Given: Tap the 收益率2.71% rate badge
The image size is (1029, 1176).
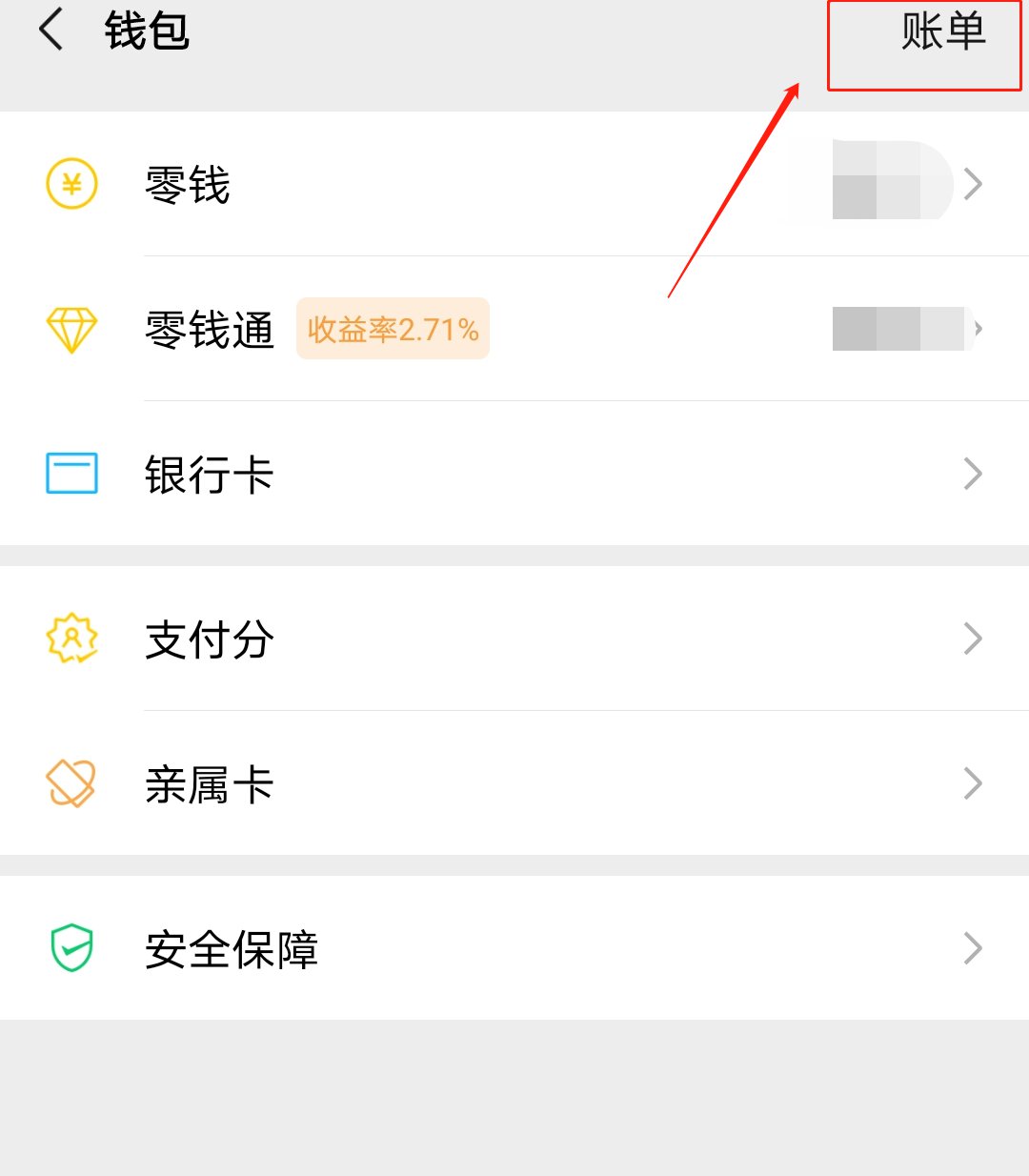Looking at the screenshot, I should 393,329.
